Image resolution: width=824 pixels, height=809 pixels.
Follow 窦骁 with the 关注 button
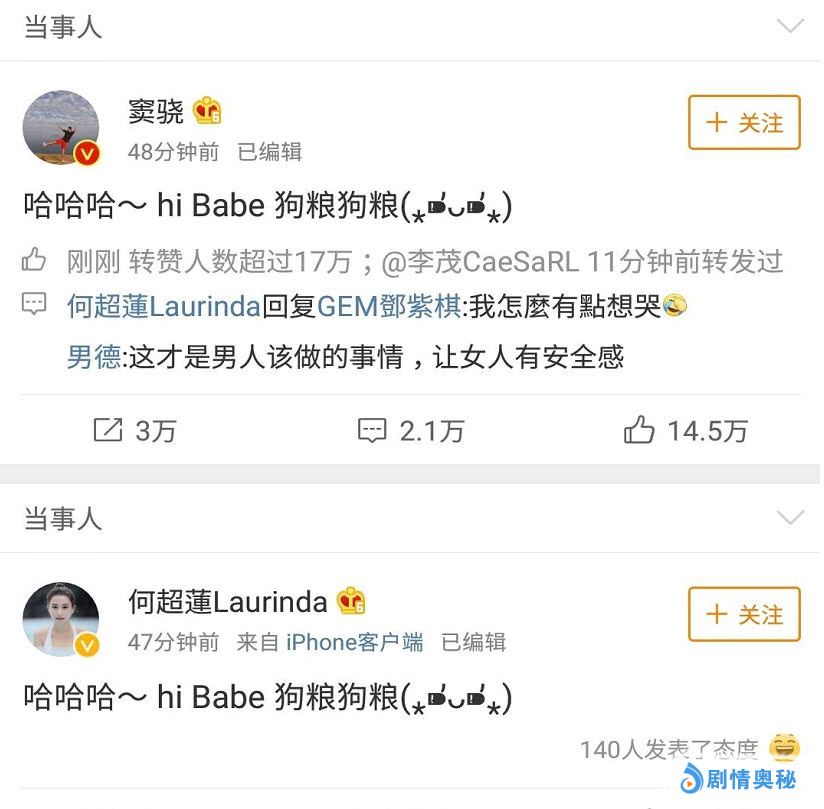click(x=744, y=123)
